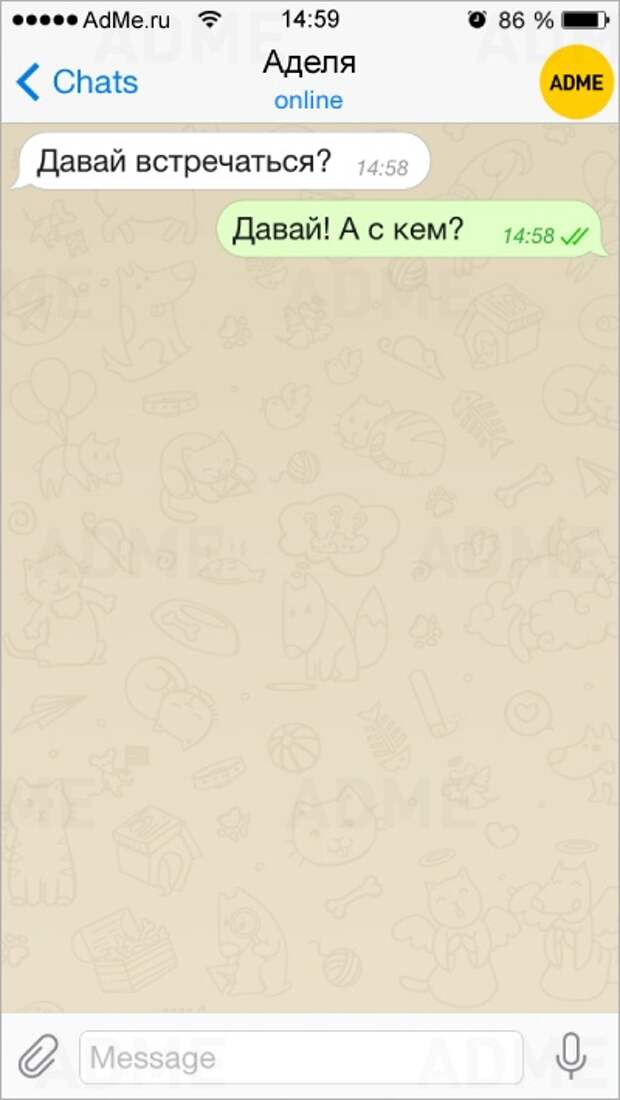This screenshot has width=620, height=1100.
Task: Open the ADME profile avatar
Action: pos(576,81)
